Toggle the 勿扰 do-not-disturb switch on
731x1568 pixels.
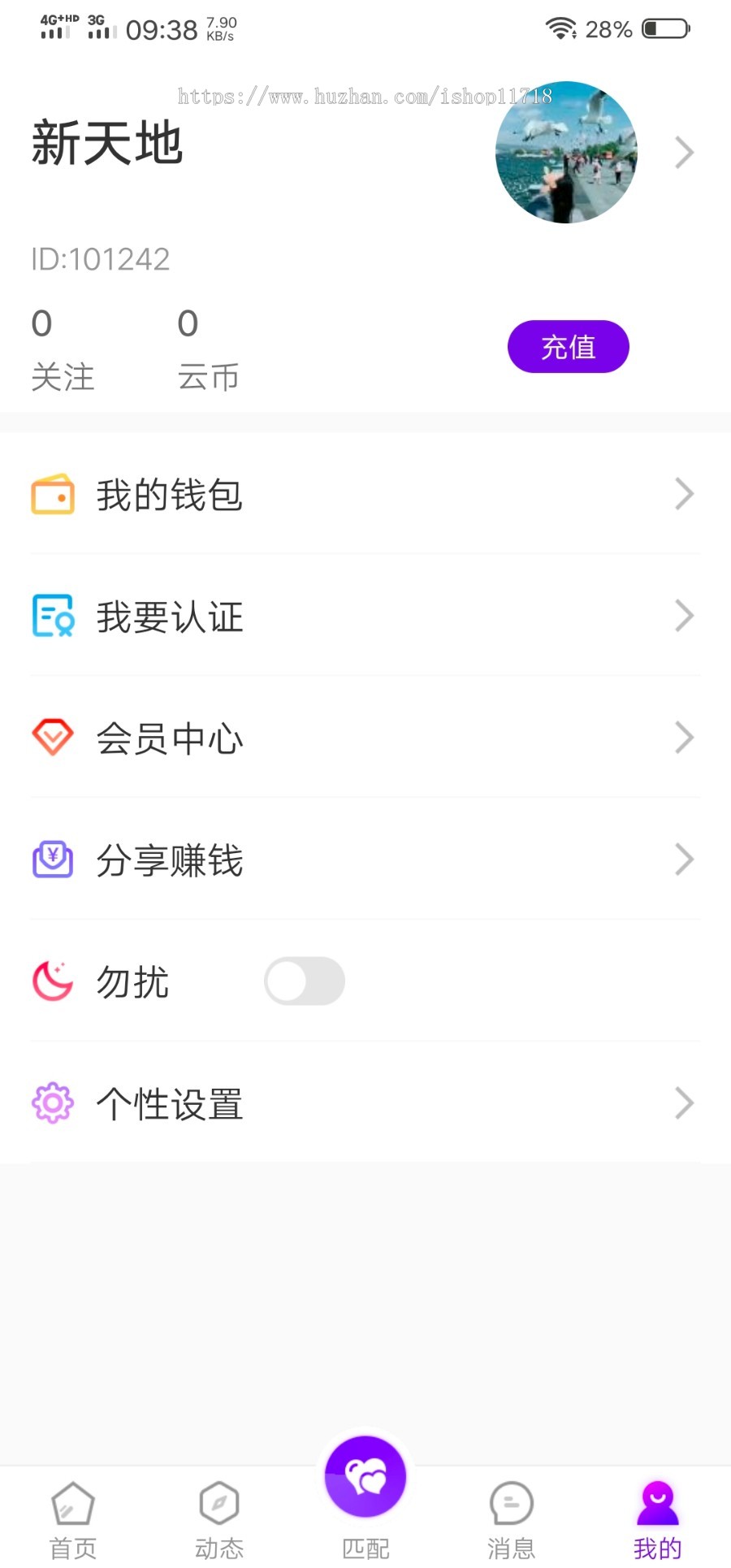305,981
